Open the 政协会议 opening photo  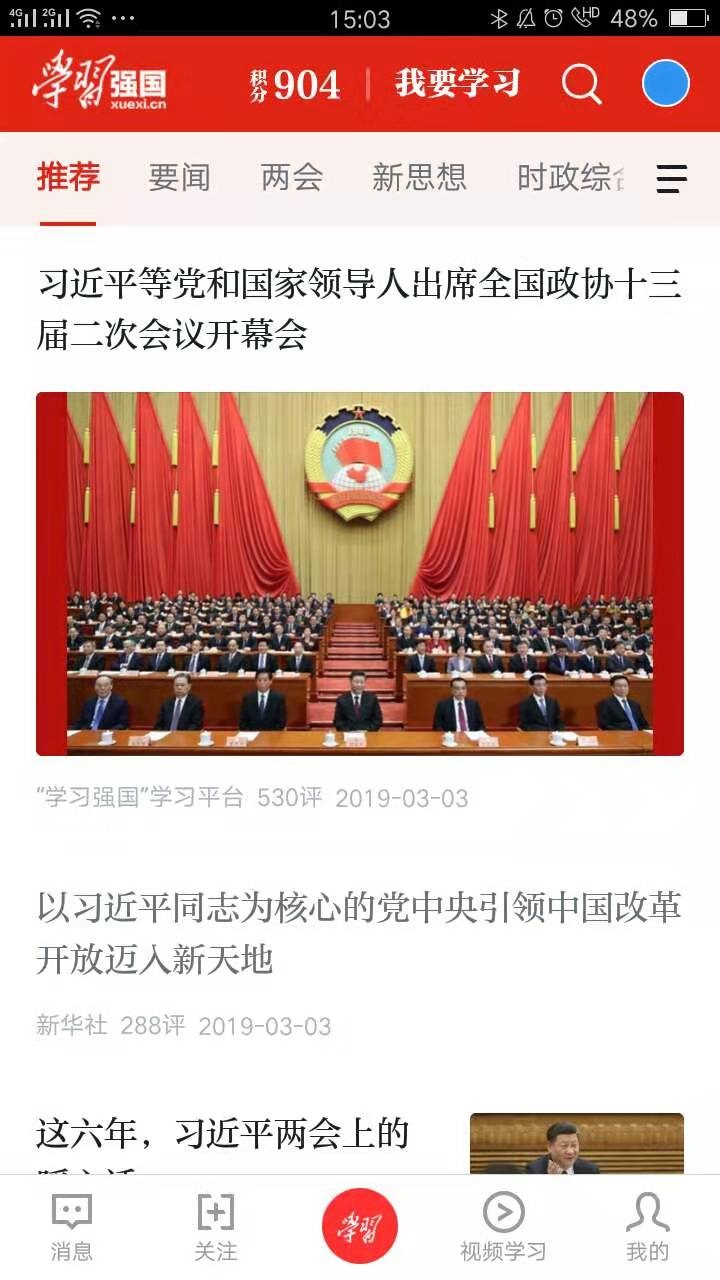[359, 573]
